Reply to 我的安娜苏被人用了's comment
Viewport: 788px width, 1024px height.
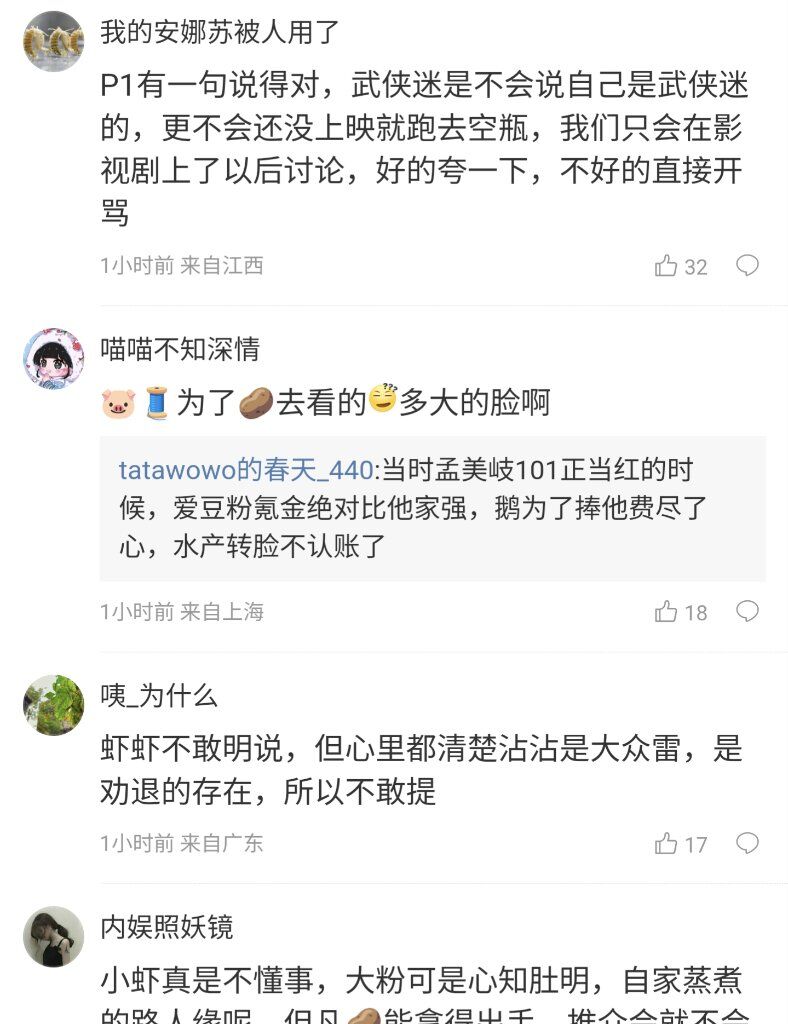(747, 266)
